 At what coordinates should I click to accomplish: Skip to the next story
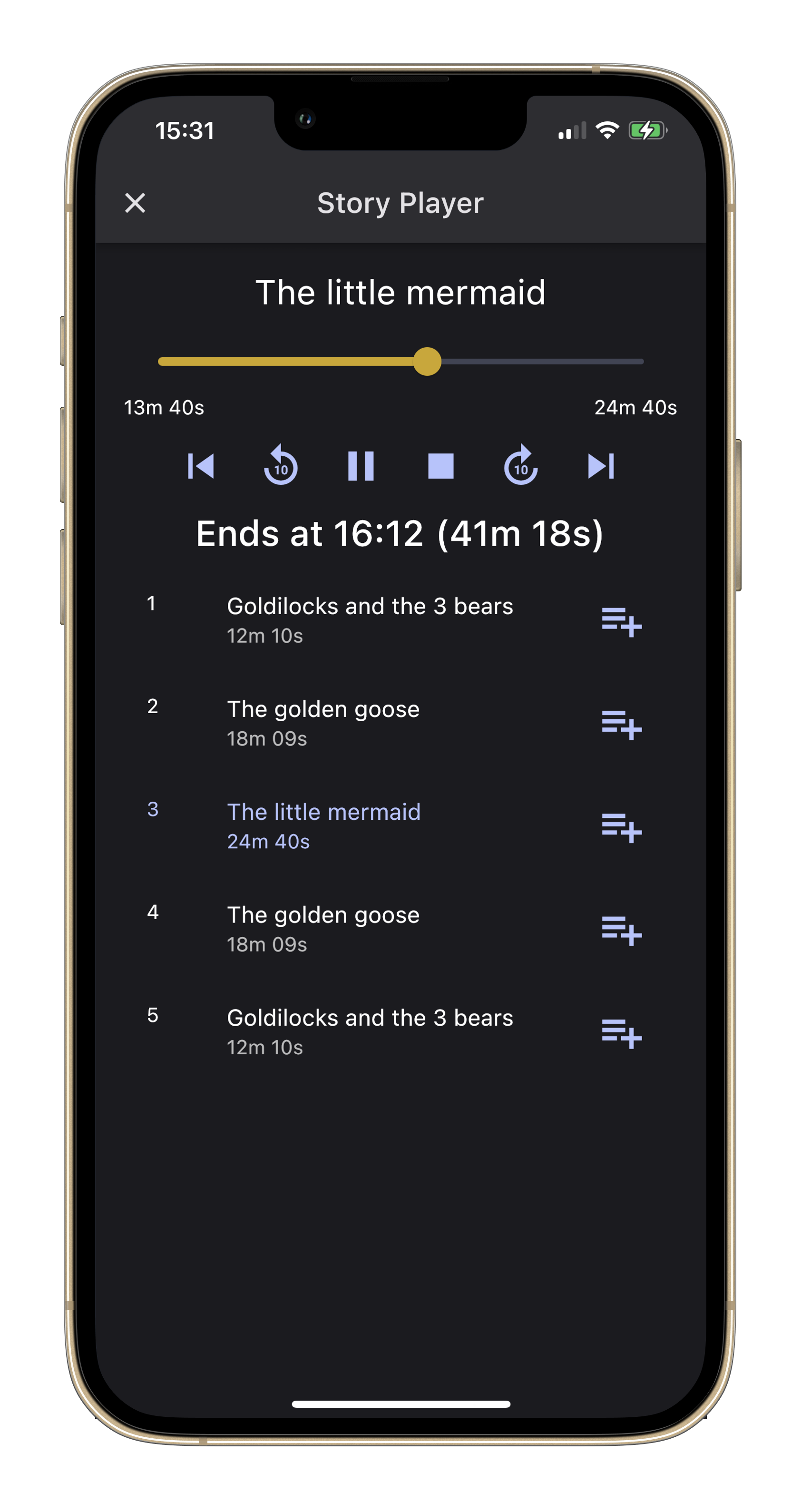tap(601, 466)
